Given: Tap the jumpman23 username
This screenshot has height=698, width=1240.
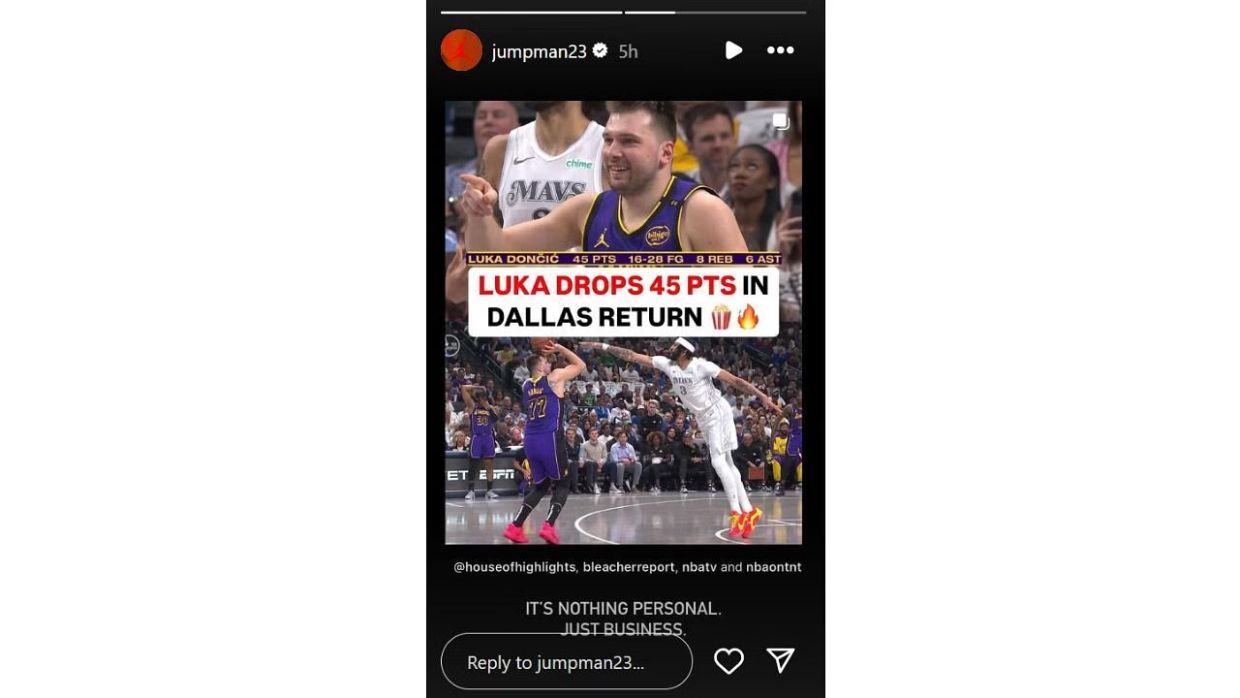Looking at the screenshot, I should pyautogui.click(x=538, y=51).
